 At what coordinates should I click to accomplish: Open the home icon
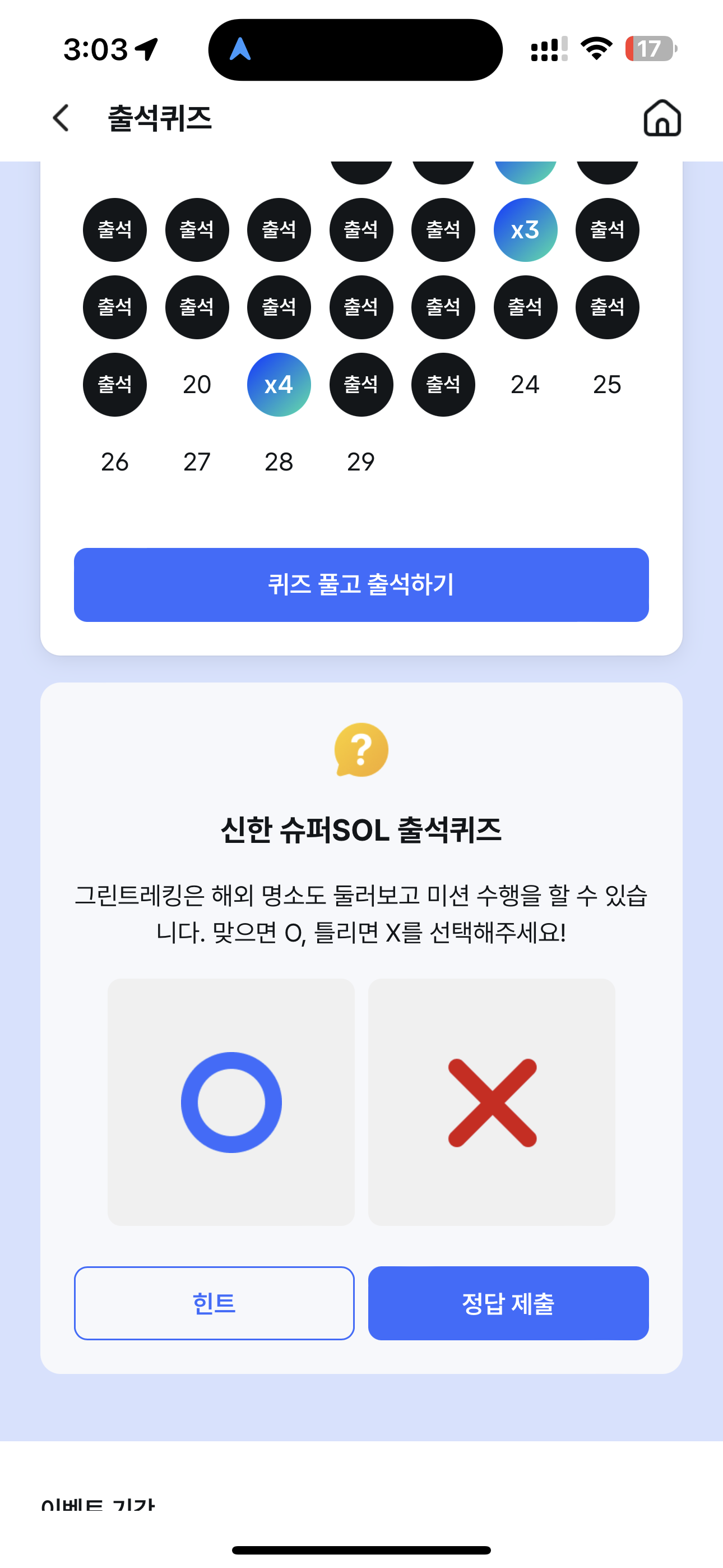pos(662,118)
